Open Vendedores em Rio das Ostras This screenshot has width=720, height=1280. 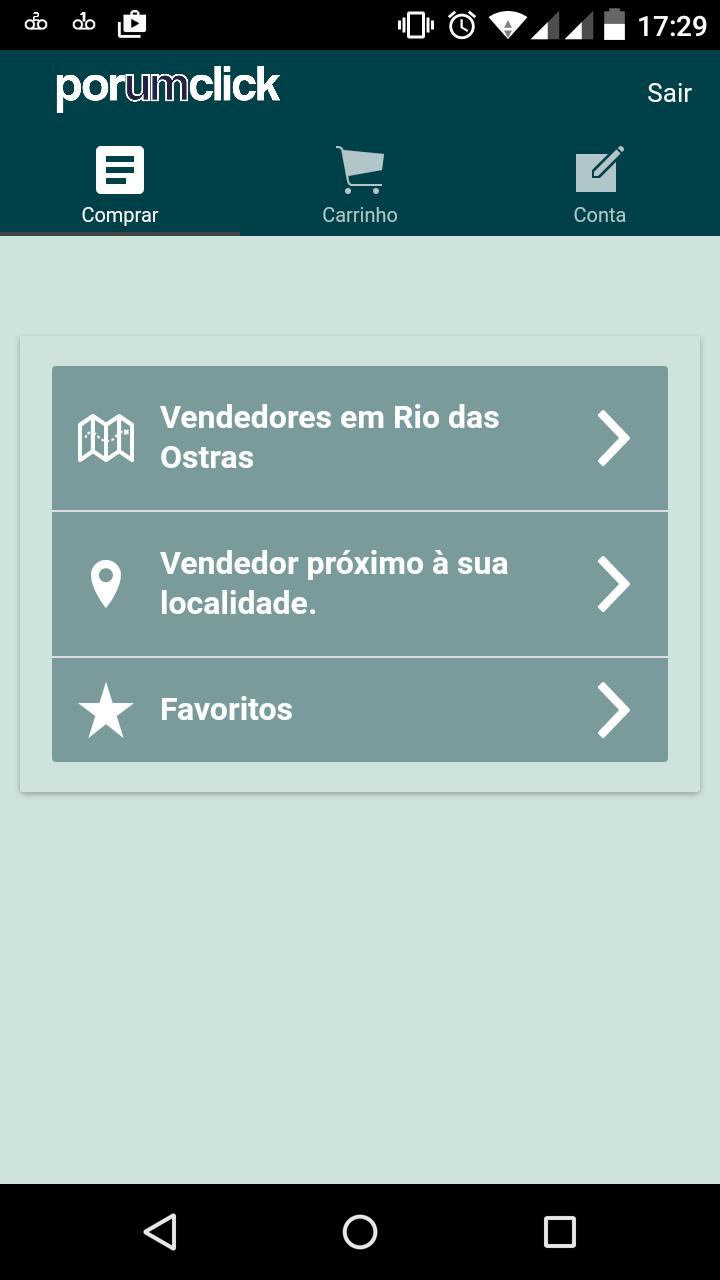click(x=360, y=438)
